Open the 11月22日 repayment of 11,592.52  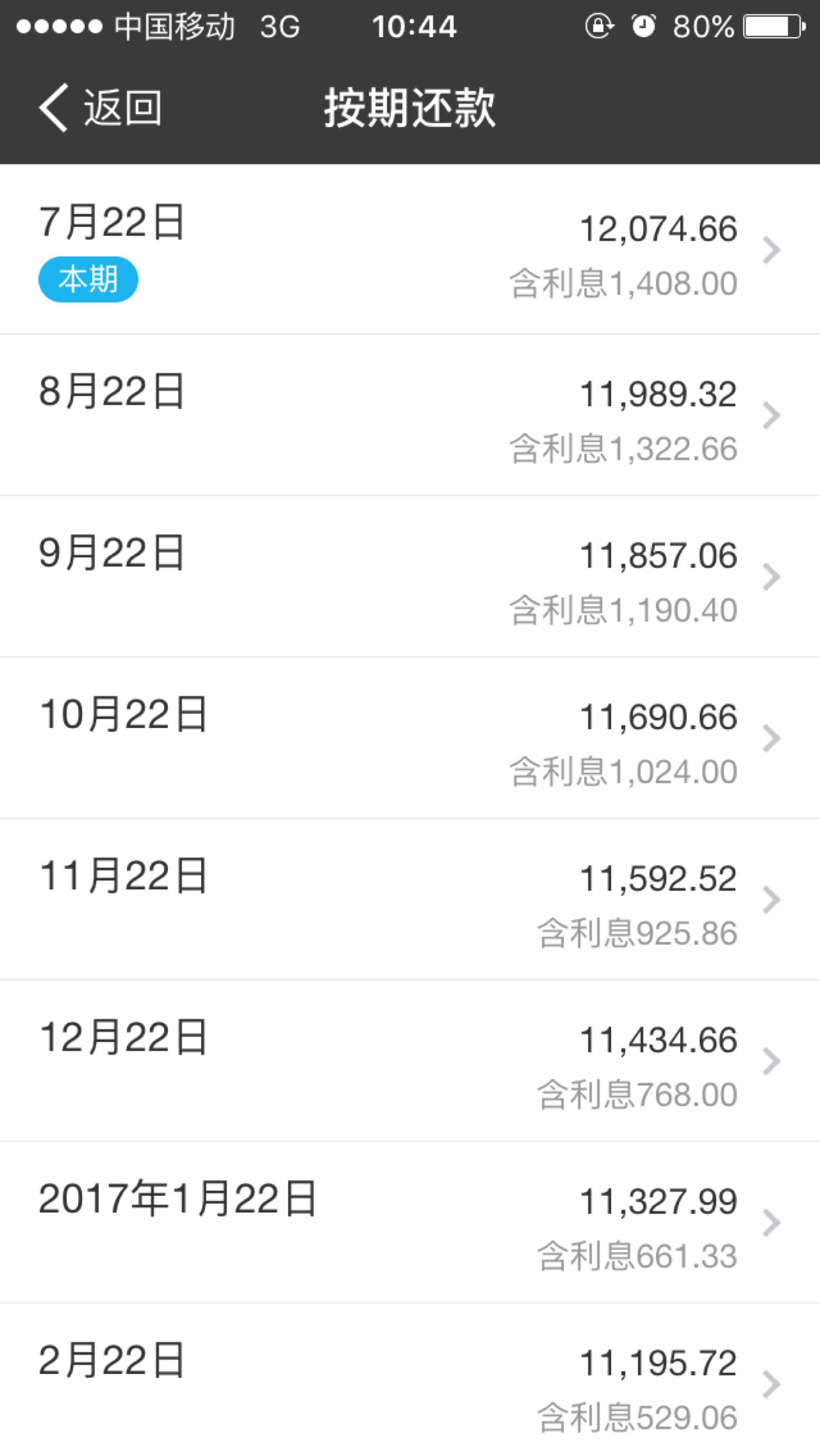[410, 899]
